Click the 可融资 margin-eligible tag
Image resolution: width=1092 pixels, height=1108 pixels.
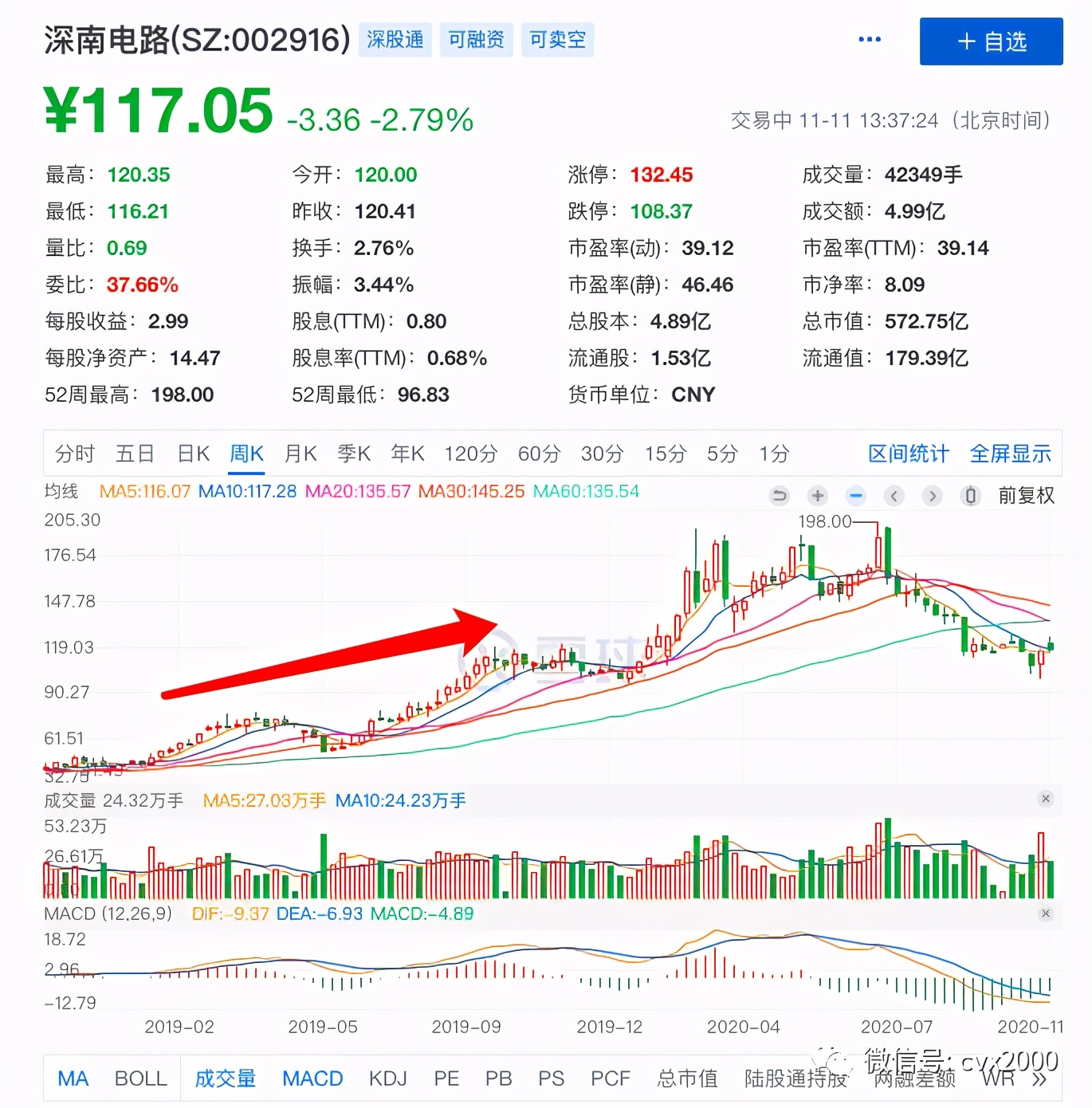(x=475, y=39)
